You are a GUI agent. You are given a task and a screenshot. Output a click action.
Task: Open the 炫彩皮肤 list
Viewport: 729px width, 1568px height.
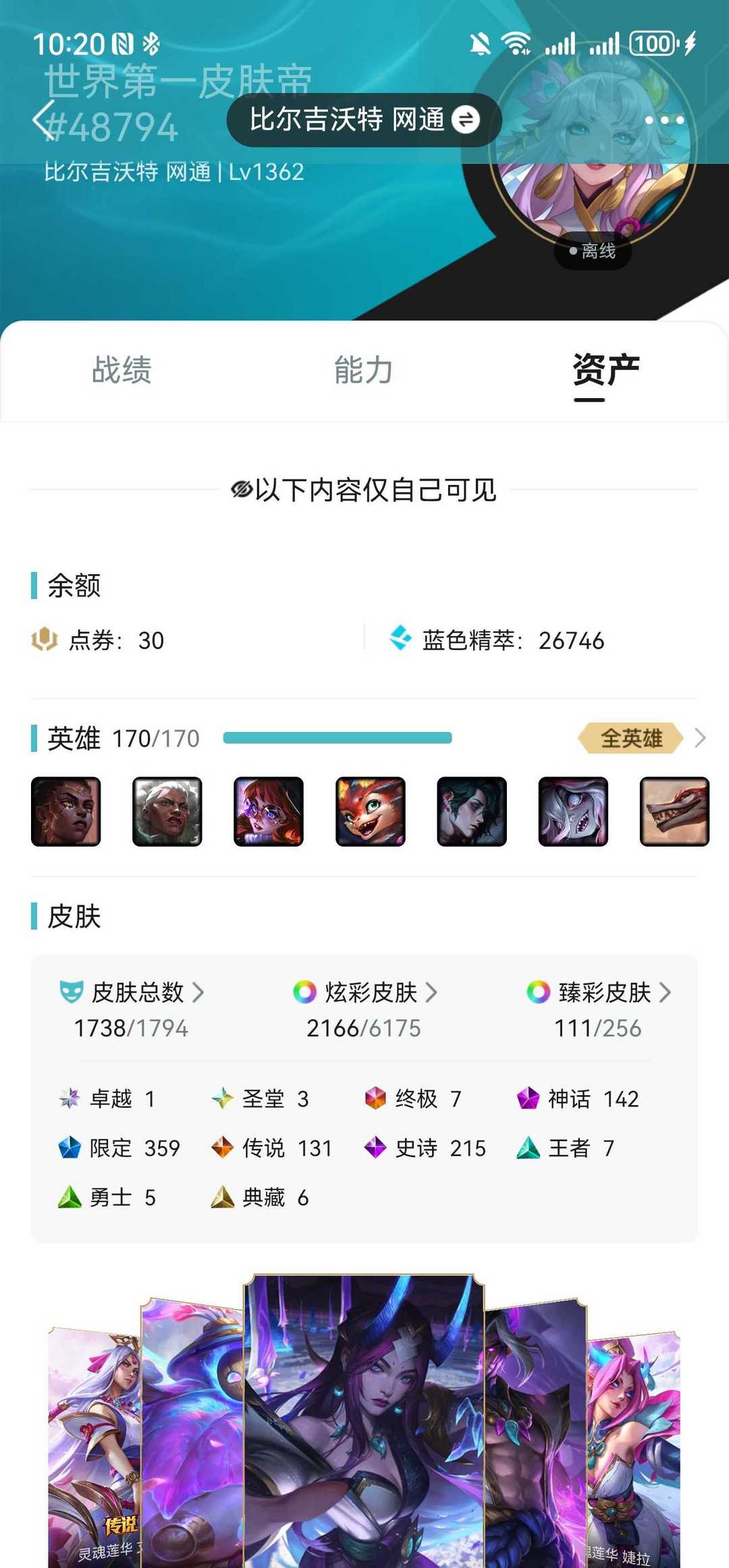click(365, 992)
